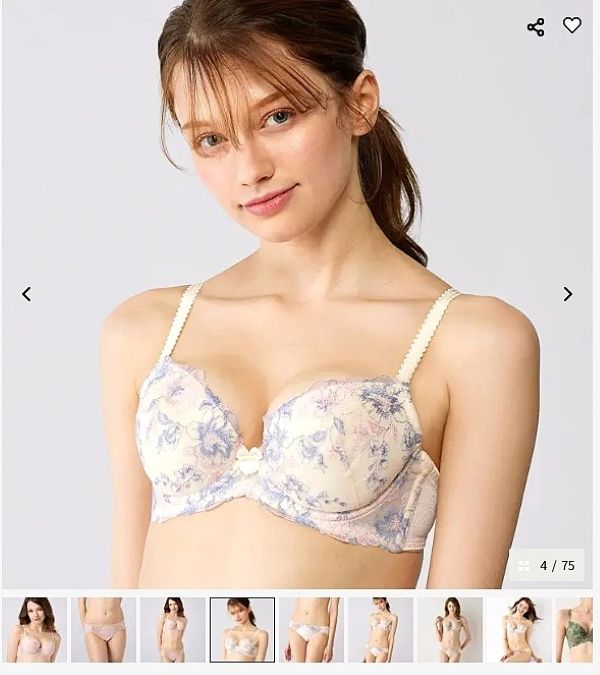
Task: Select the third thumbnail with pink set
Action: click(x=172, y=630)
